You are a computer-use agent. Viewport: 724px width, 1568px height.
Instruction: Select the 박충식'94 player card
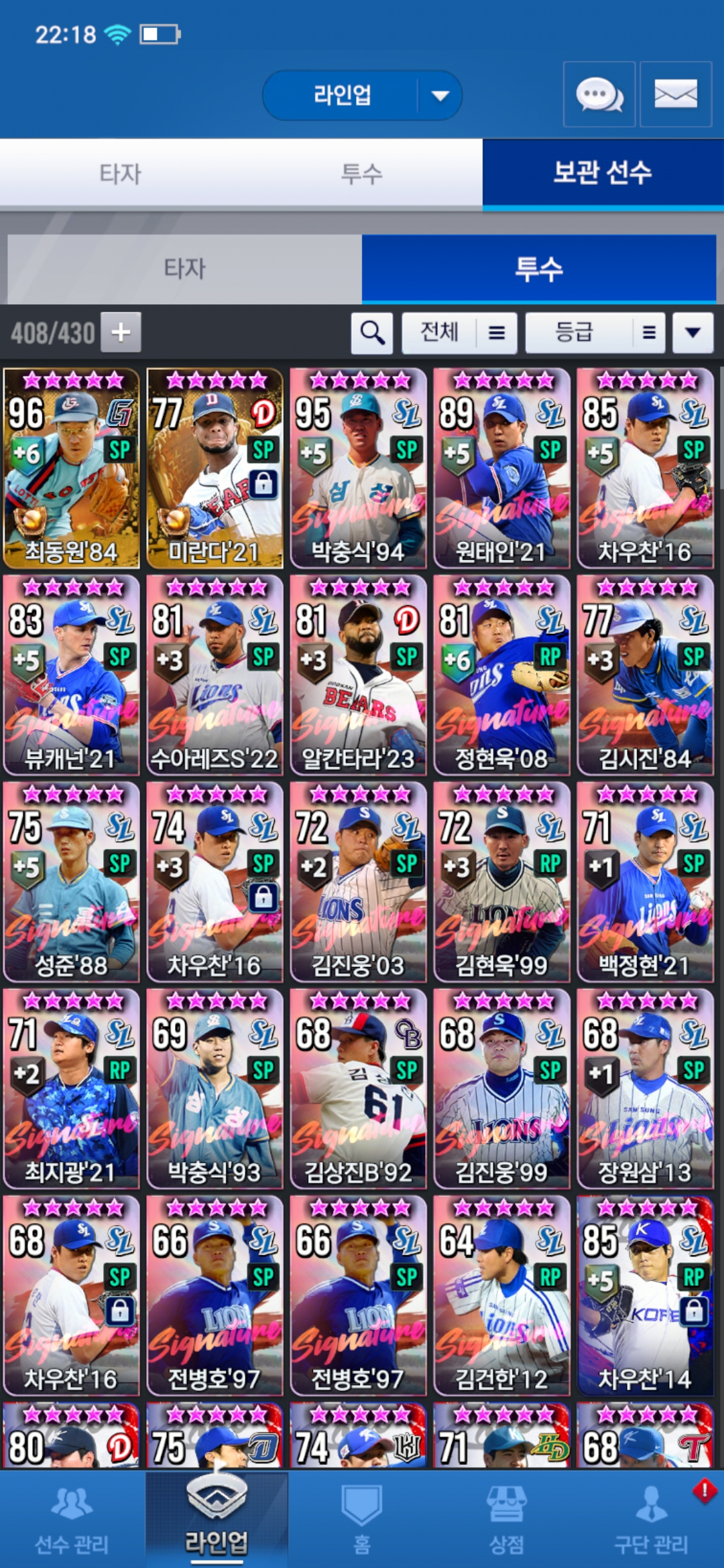click(358, 468)
